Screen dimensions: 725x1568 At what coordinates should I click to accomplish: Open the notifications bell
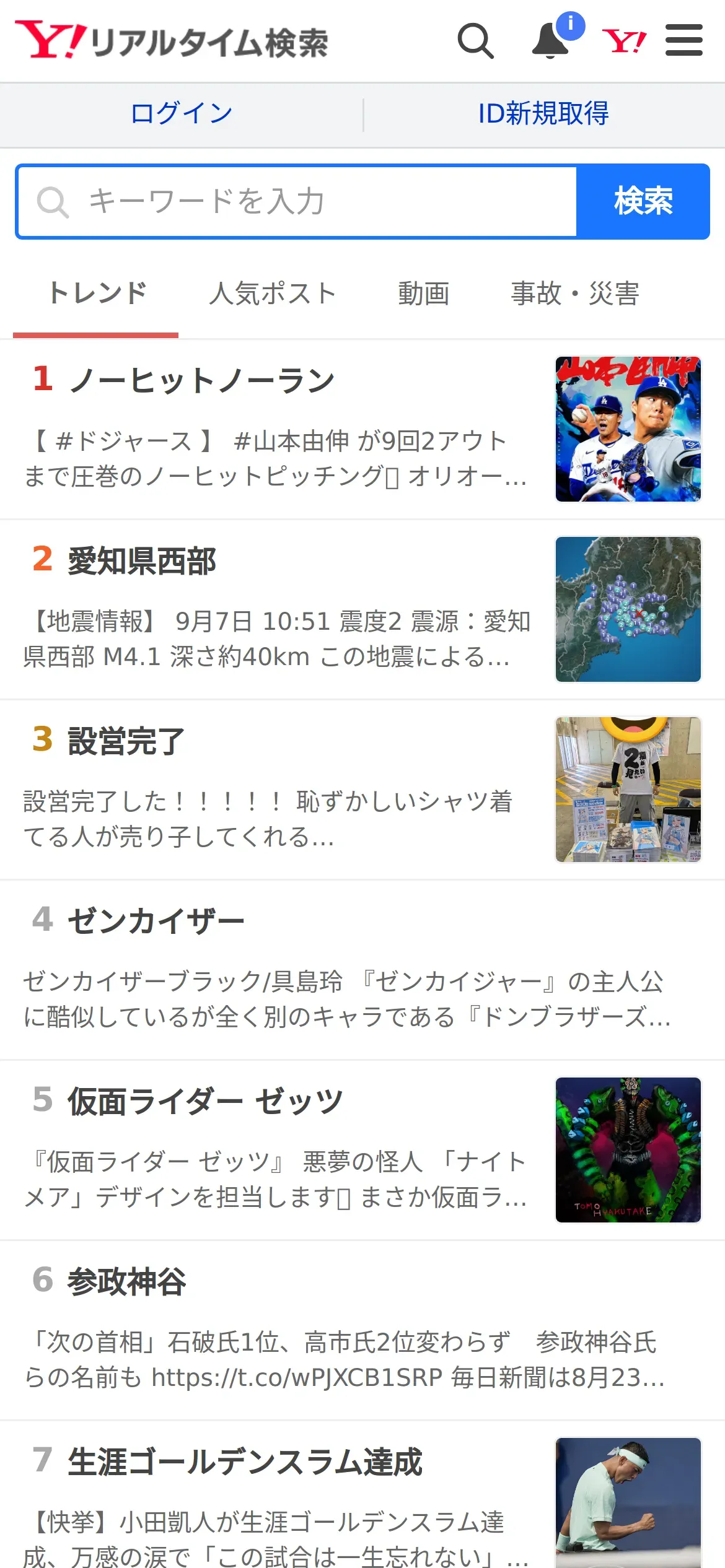[550, 41]
